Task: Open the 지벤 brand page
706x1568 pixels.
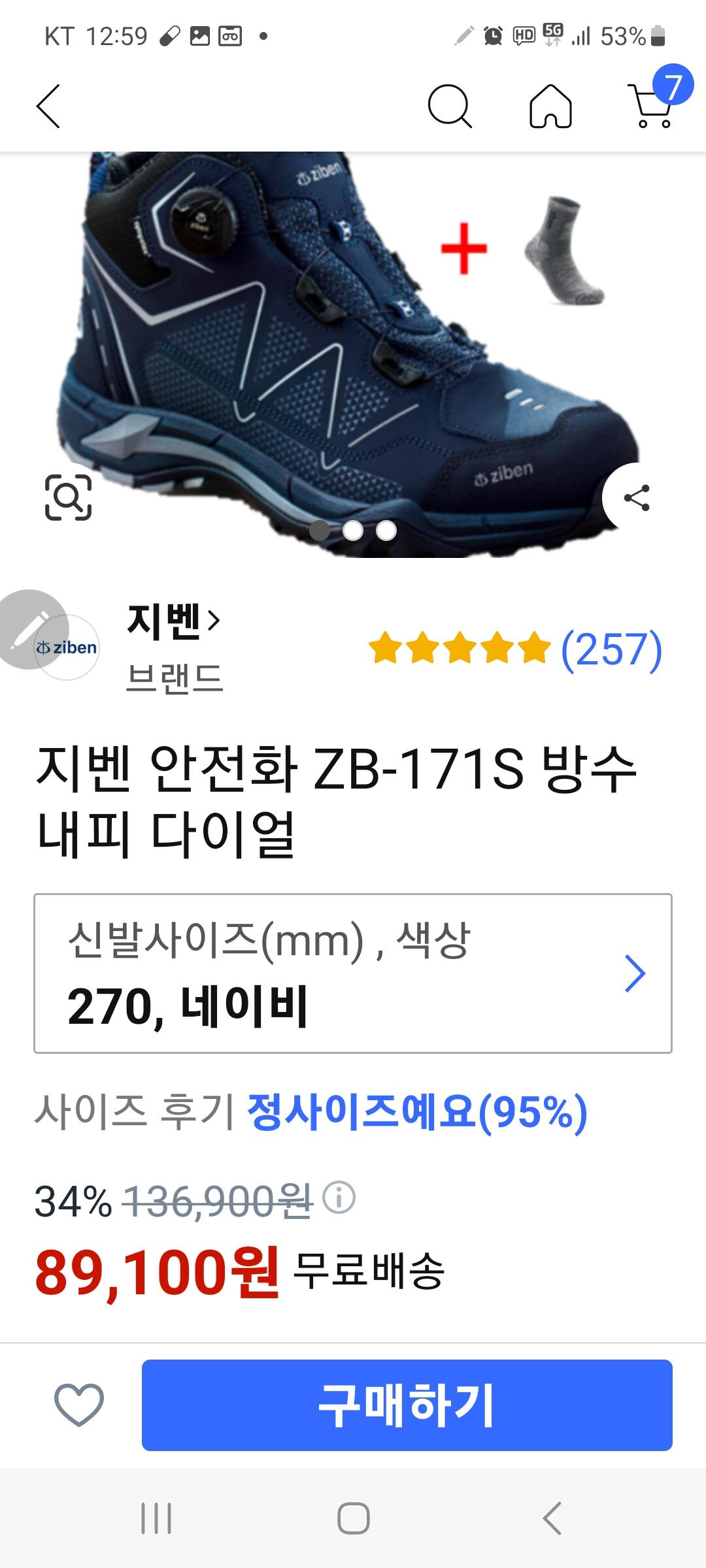Action: click(x=174, y=621)
